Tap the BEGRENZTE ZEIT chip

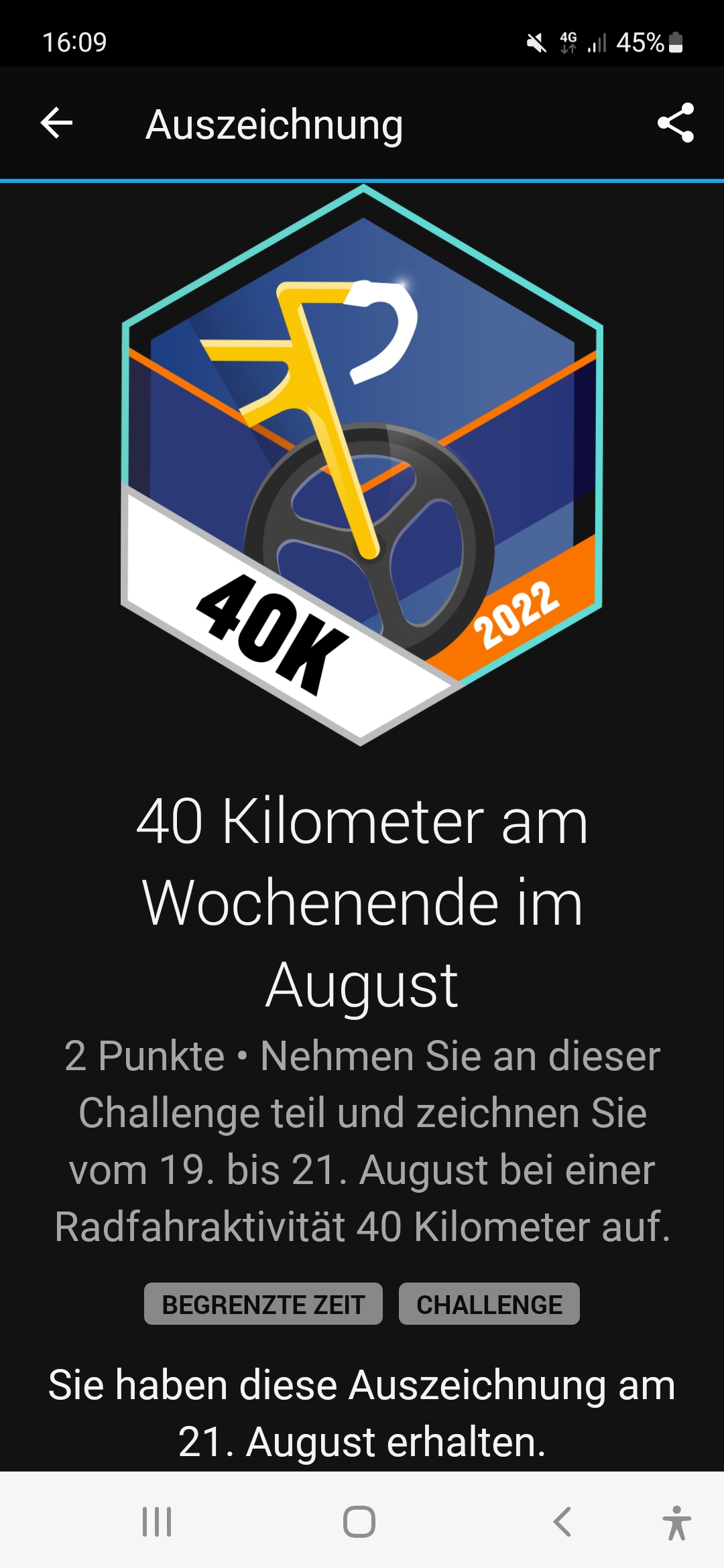[x=263, y=1304]
